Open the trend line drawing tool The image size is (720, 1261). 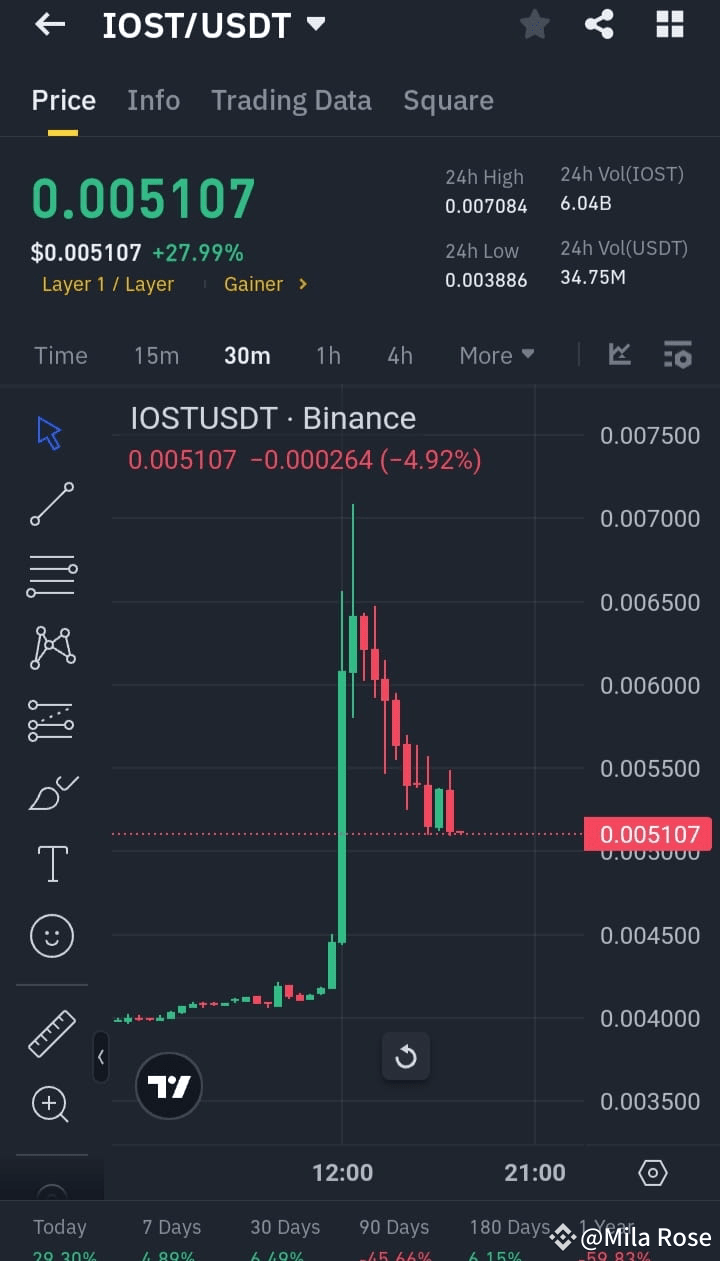52,505
